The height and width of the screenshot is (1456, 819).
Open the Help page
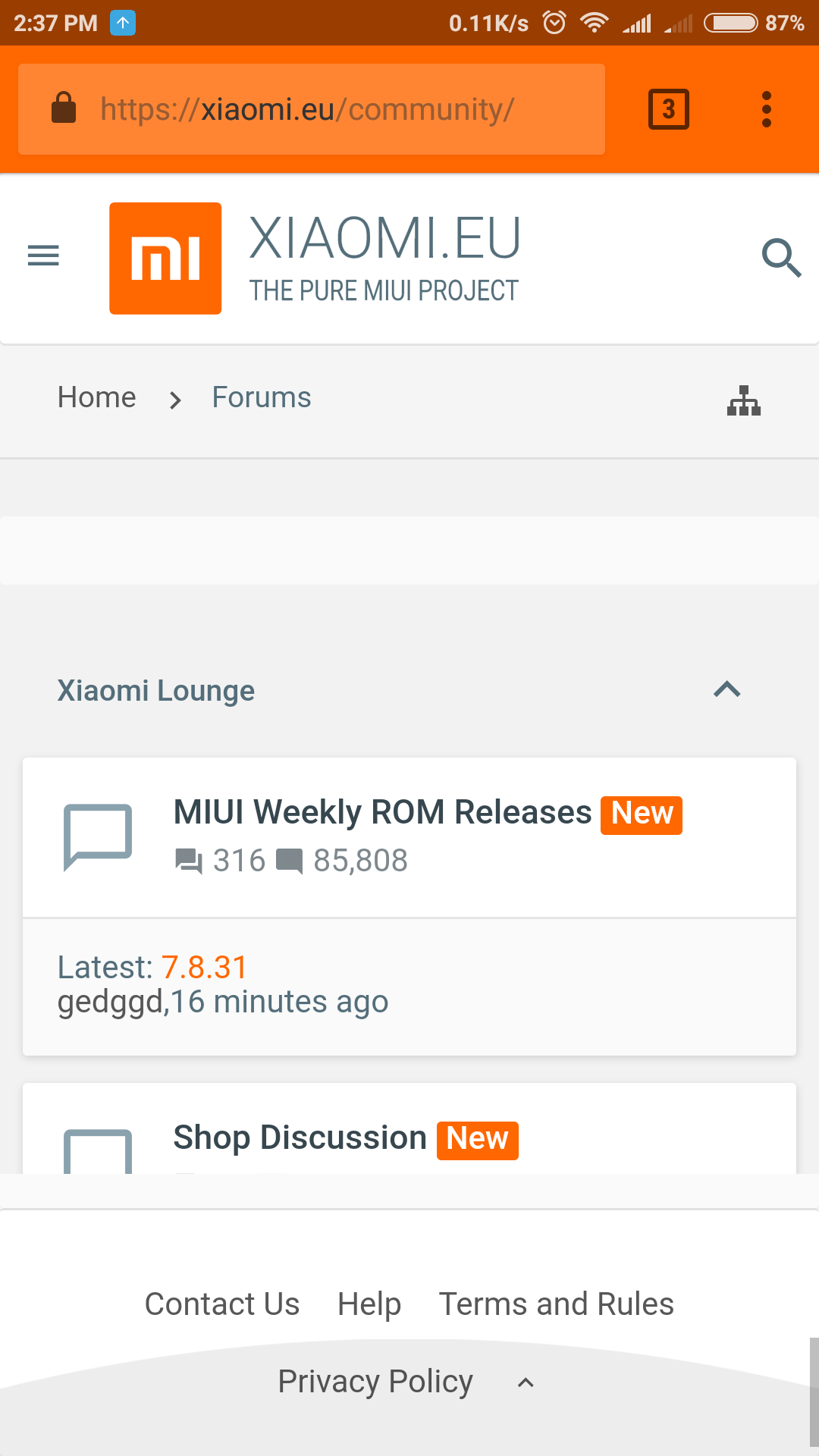(x=369, y=1304)
